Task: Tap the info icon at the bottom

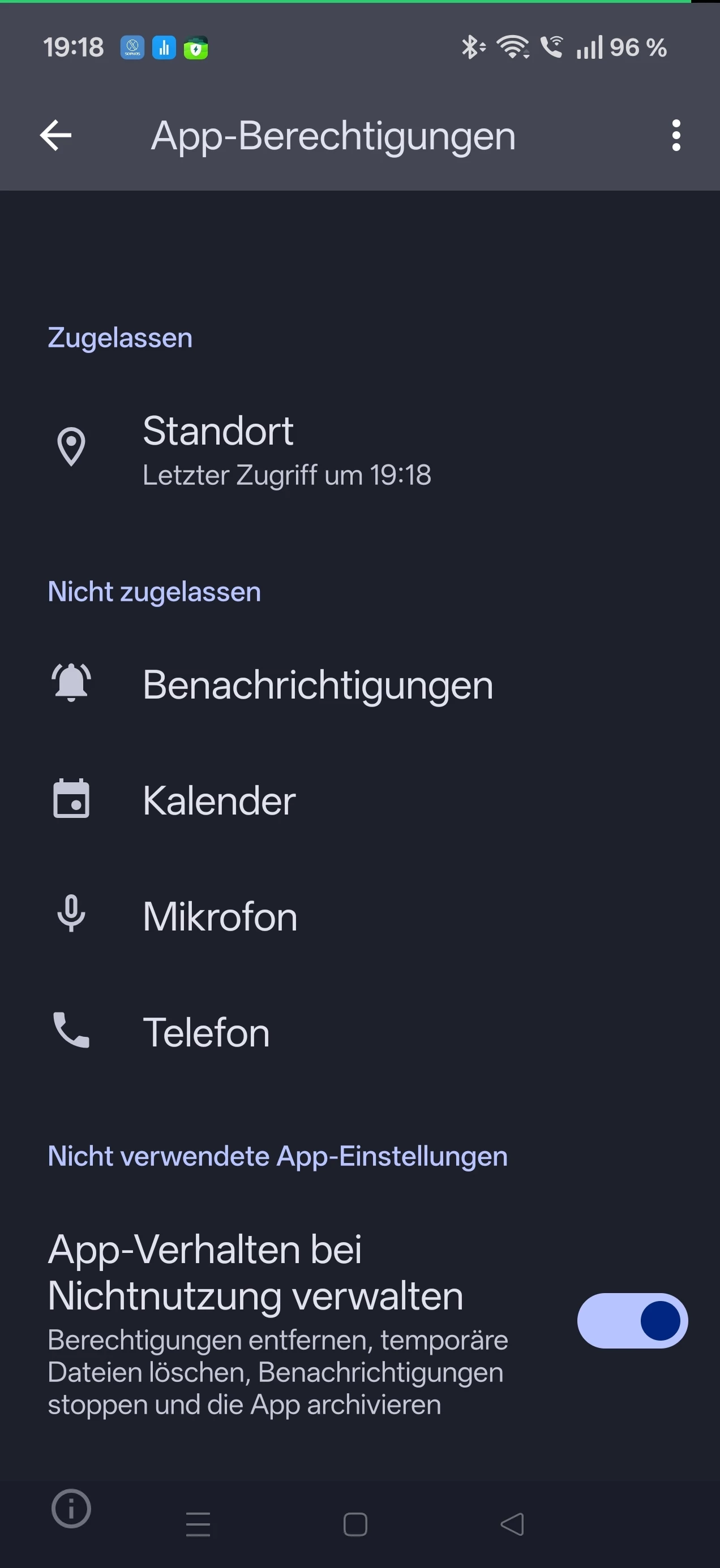Action: pos(71,1509)
